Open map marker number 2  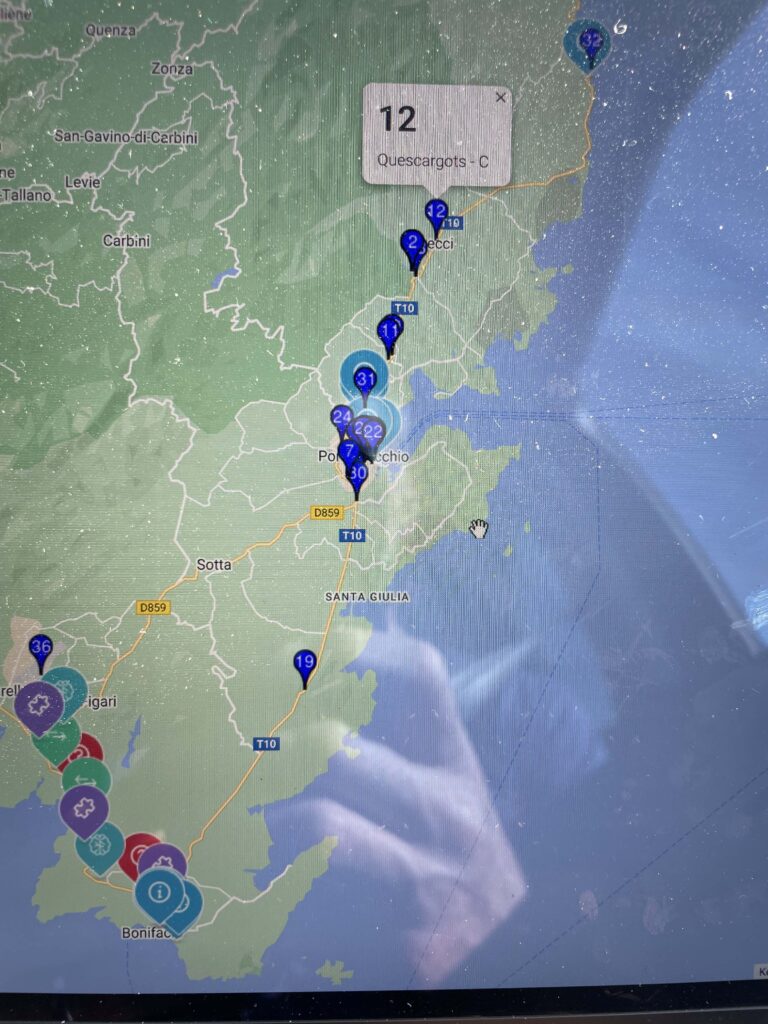[x=412, y=243]
